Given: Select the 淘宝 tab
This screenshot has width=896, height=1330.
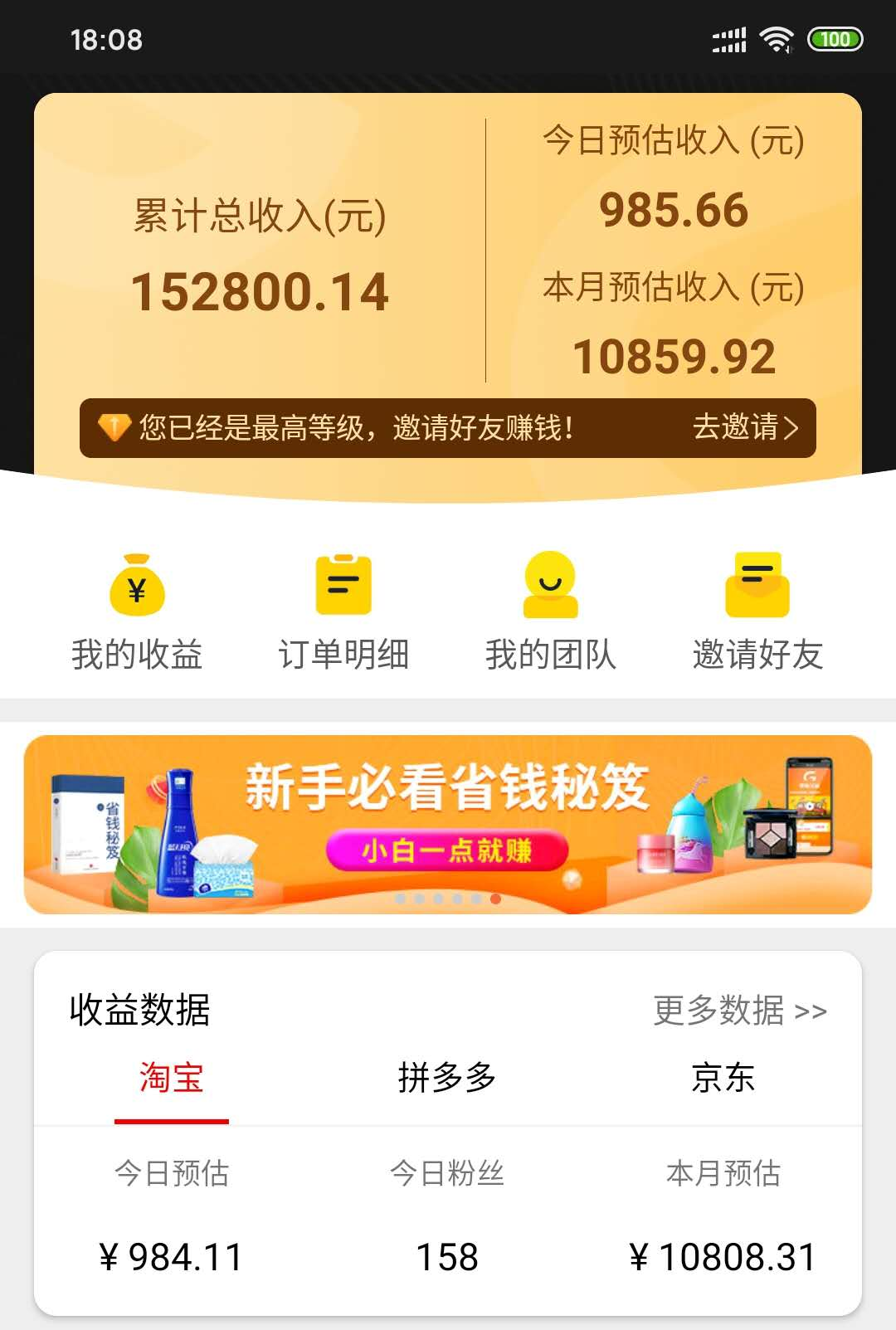Looking at the screenshot, I should pos(172,1078).
